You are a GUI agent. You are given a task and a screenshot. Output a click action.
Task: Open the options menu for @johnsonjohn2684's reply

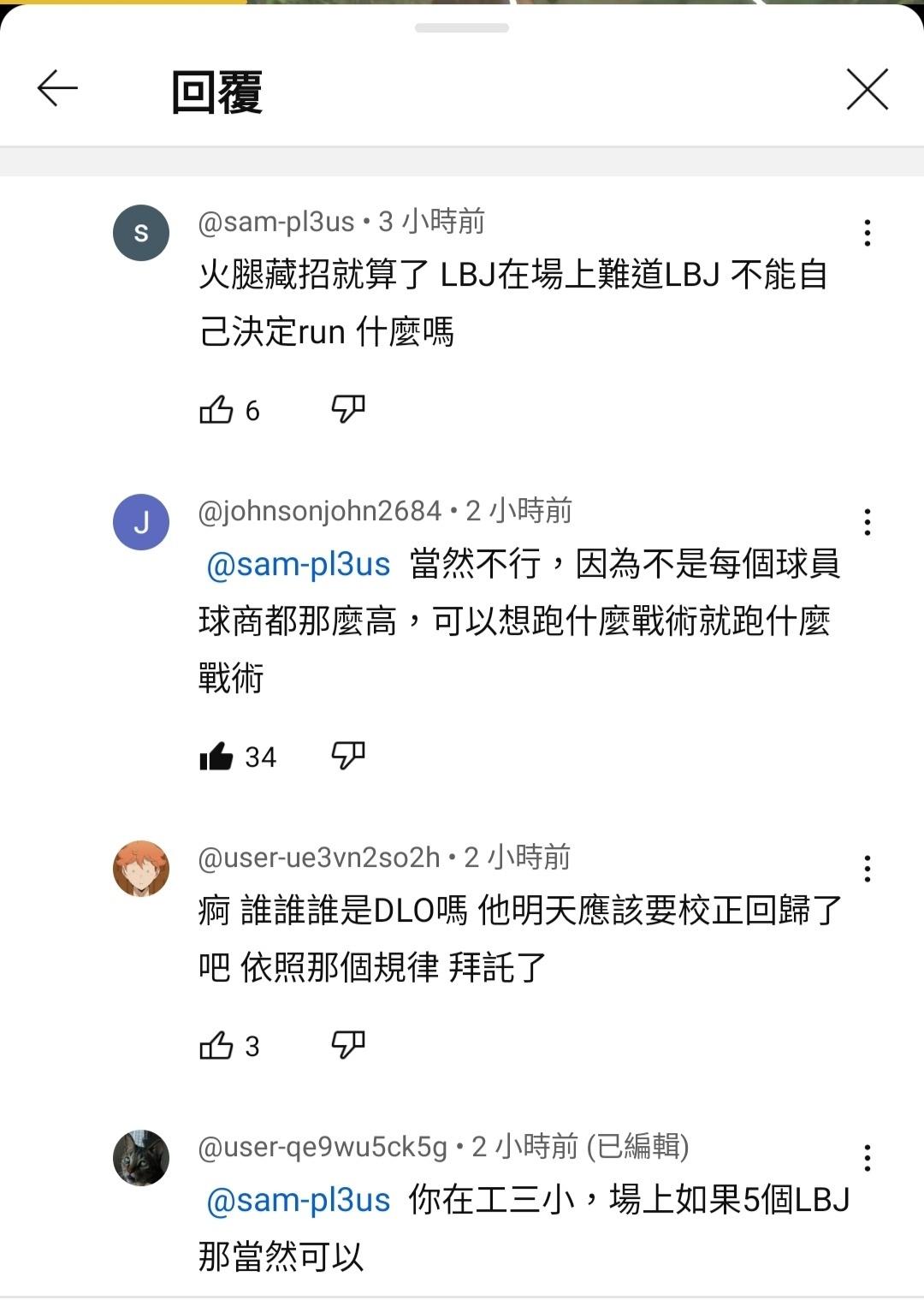(x=867, y=522)
